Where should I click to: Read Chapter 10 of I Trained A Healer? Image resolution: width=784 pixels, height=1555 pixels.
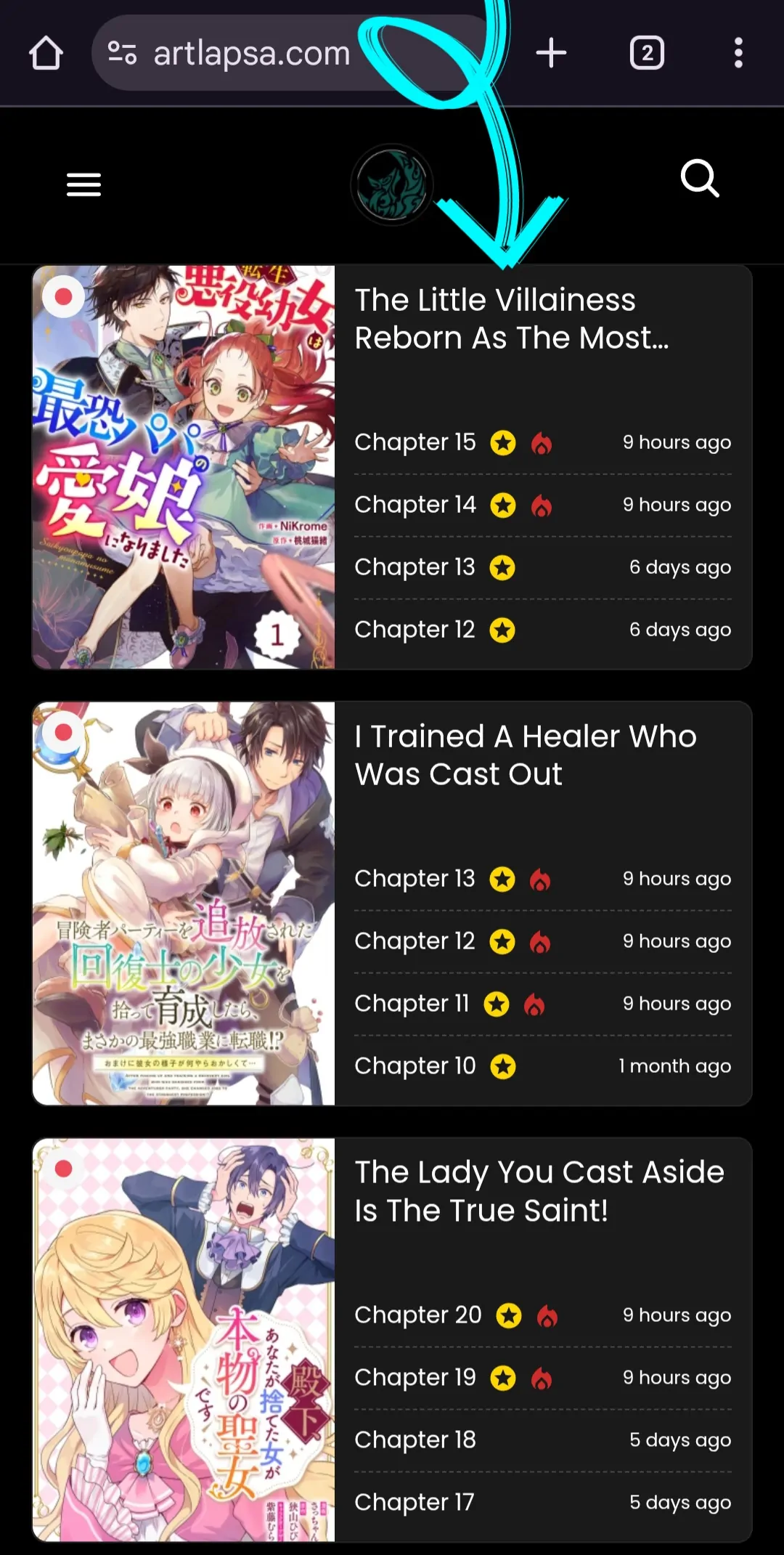tap(415, 1066)
